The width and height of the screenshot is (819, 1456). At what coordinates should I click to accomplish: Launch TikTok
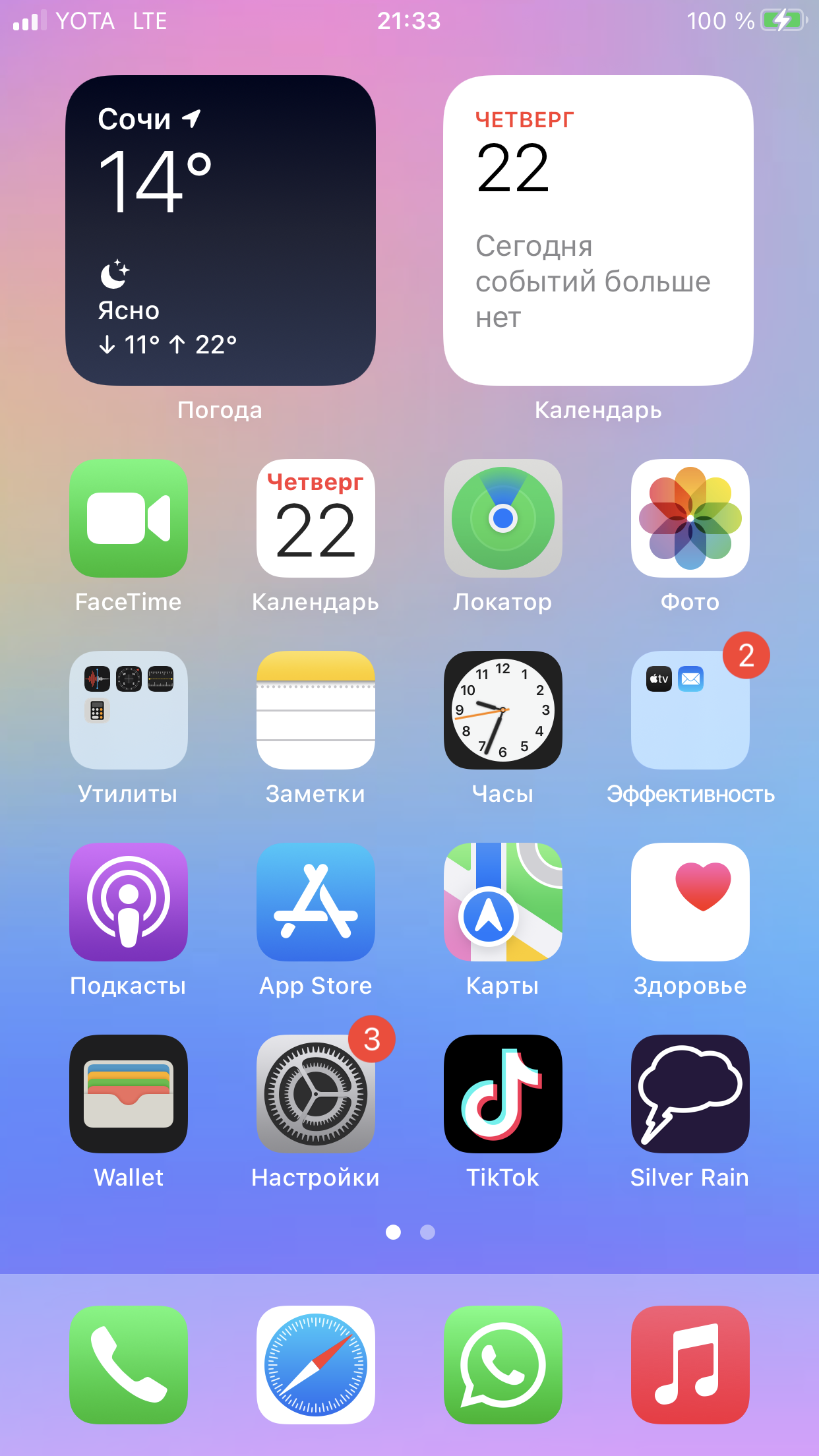(x=502, y=1094)
